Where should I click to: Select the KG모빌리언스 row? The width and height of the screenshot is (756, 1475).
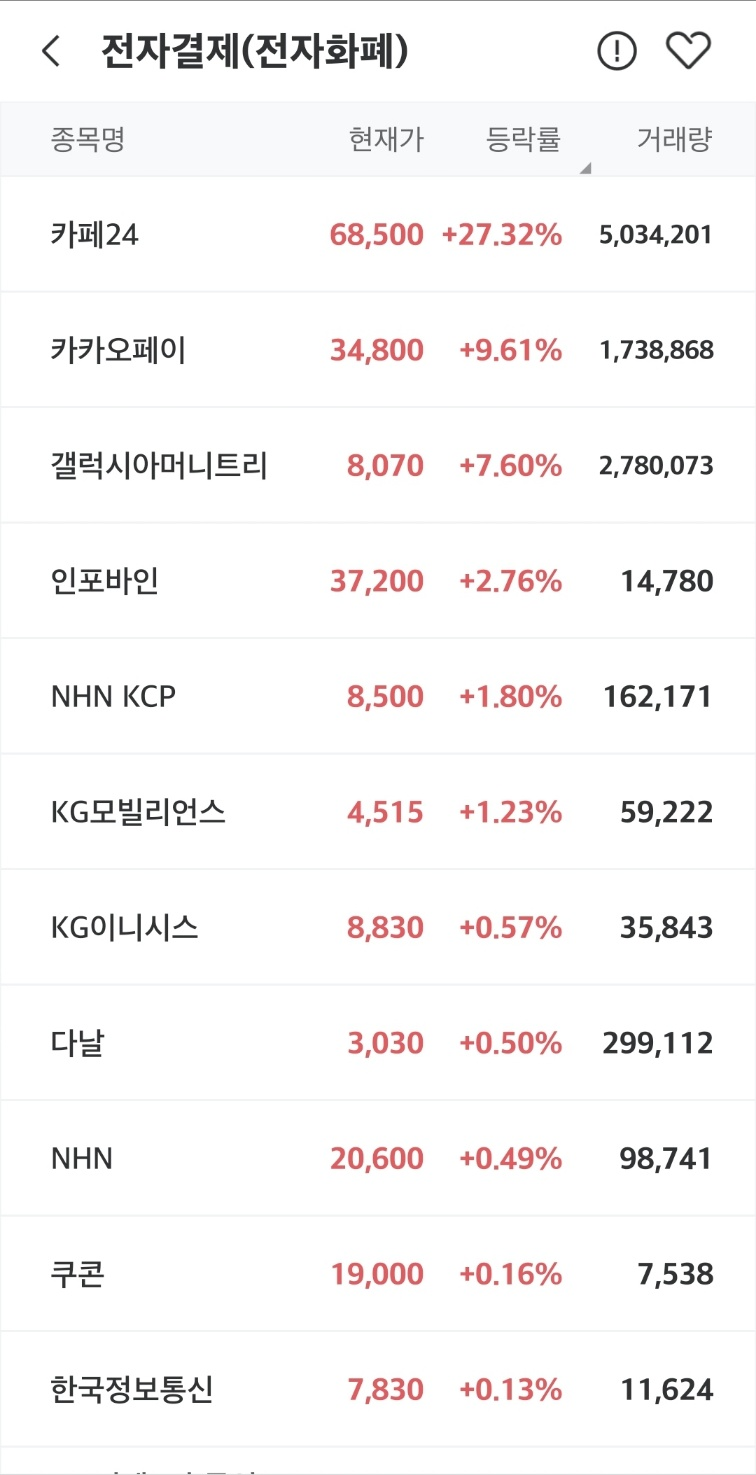pos(378,812)
